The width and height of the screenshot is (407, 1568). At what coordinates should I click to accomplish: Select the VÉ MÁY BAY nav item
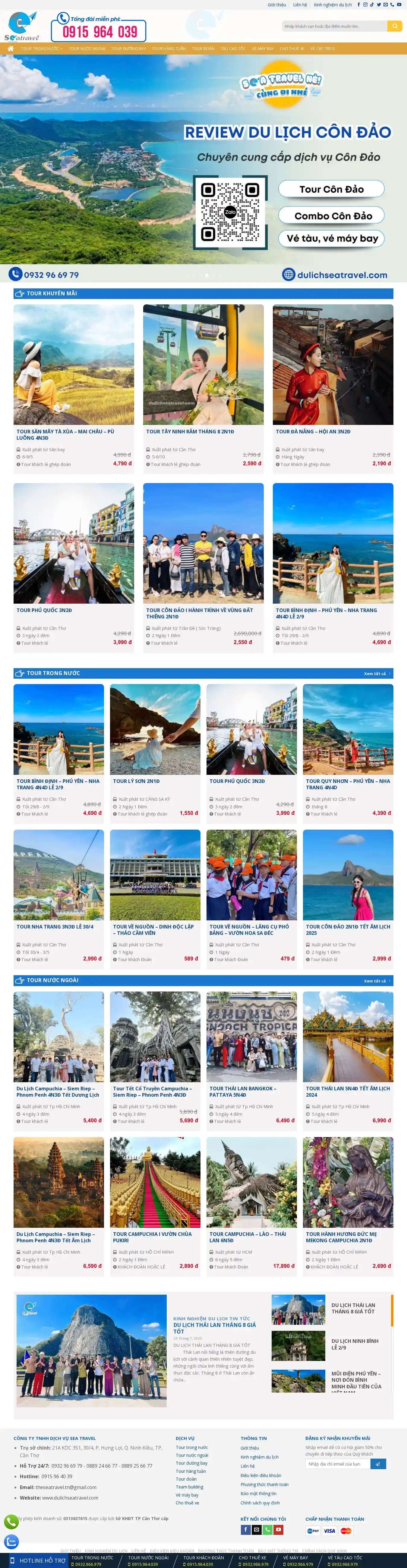[263, 49]
